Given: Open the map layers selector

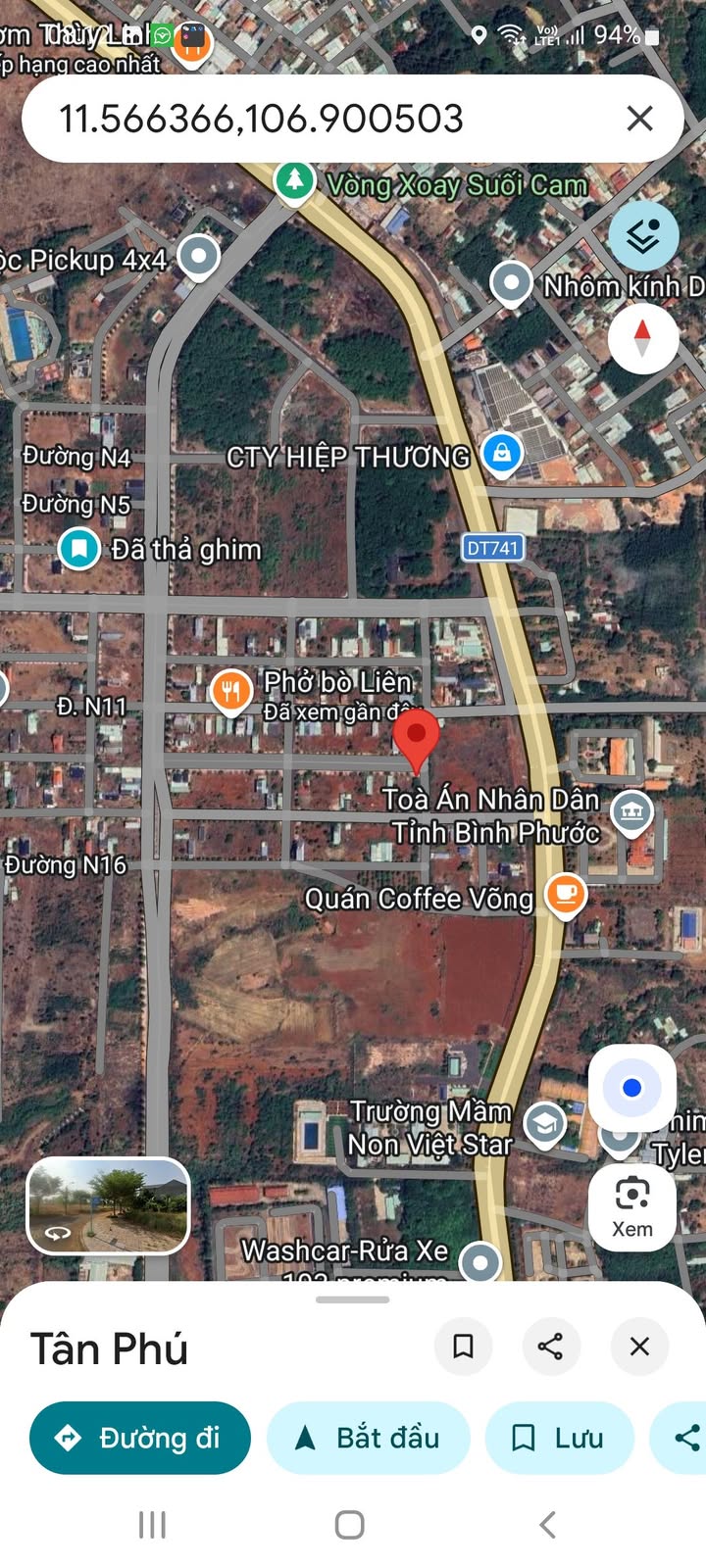Looking at the screenshot, I should click(643, 236).
